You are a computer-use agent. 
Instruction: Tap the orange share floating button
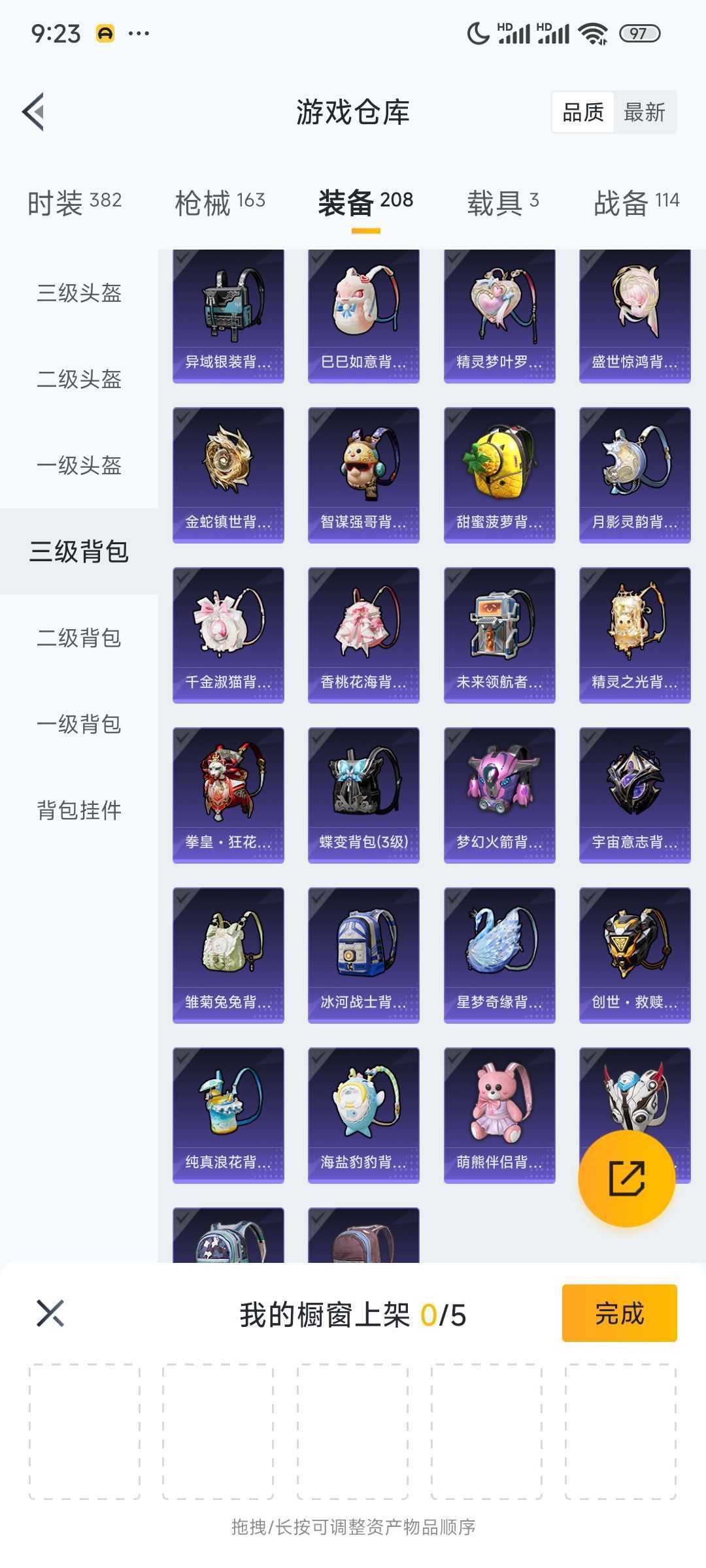coord(626,1179)
